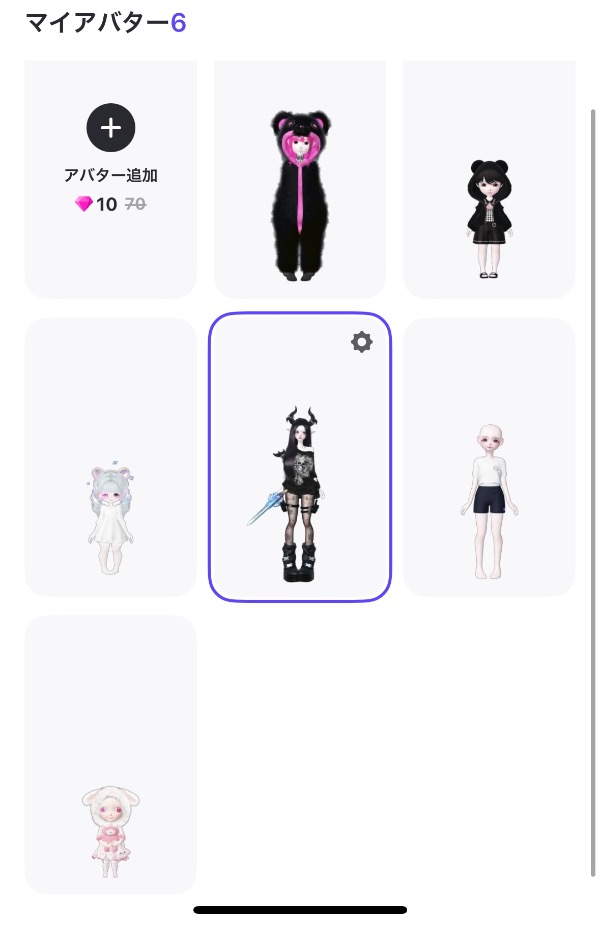This screenshot has width=600, height=926.
Task: Tap the アバター追加 plus button
Action: coord(110,128)
